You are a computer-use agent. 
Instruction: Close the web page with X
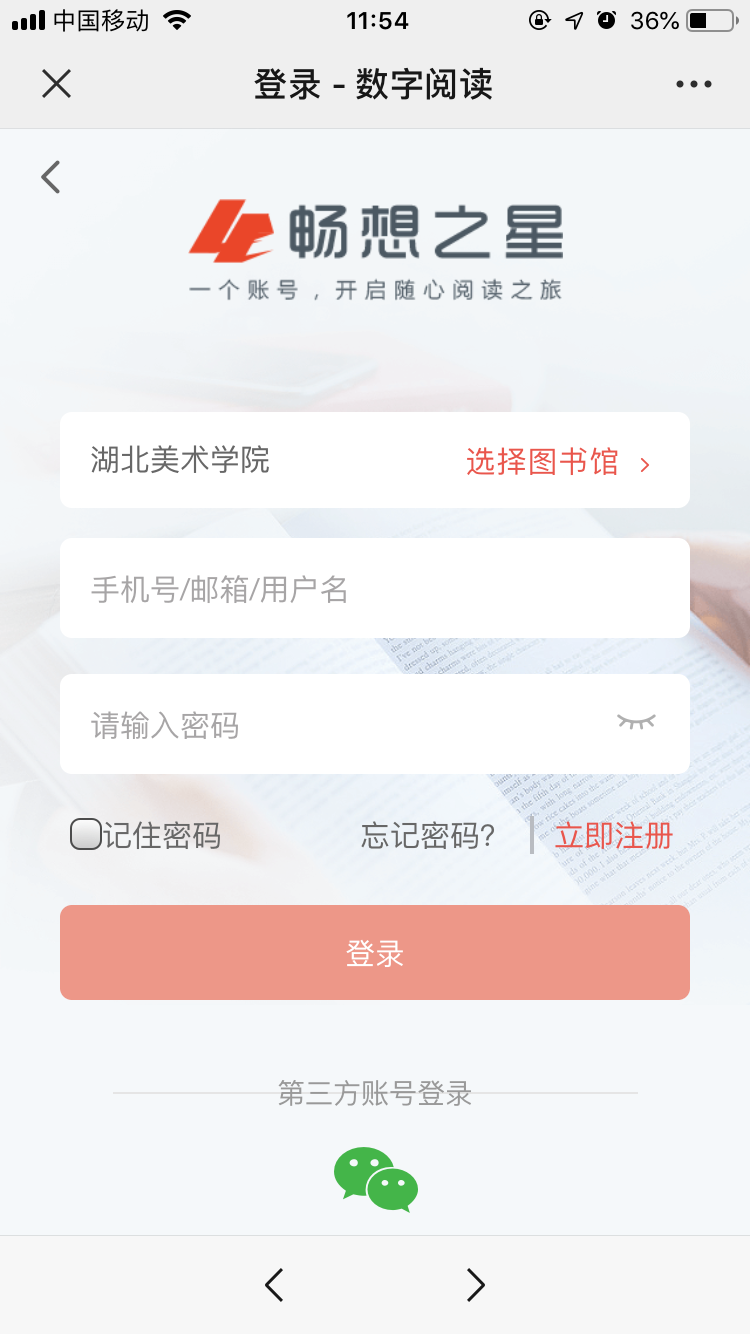click(57, 84)
